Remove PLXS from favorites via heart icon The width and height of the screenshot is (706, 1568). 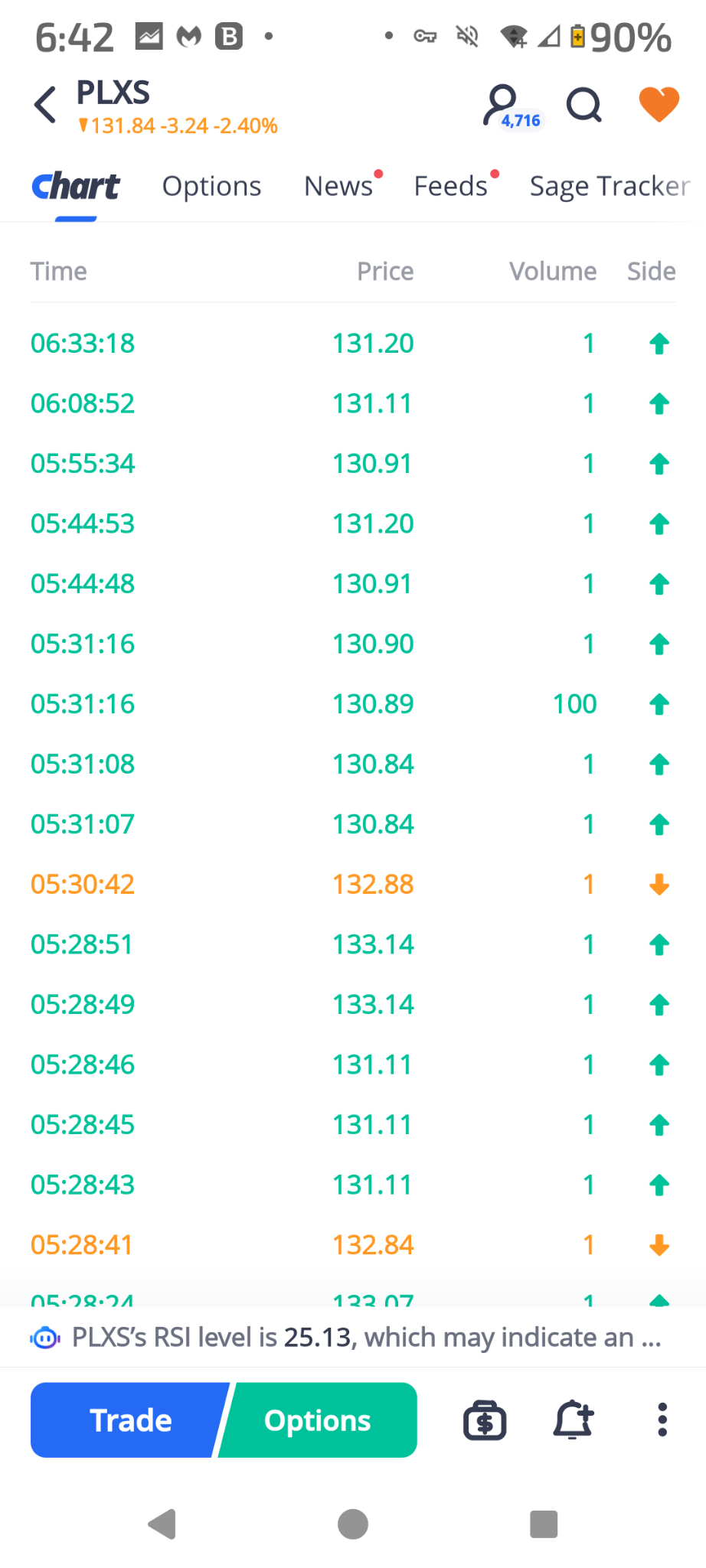pos(659,104)
